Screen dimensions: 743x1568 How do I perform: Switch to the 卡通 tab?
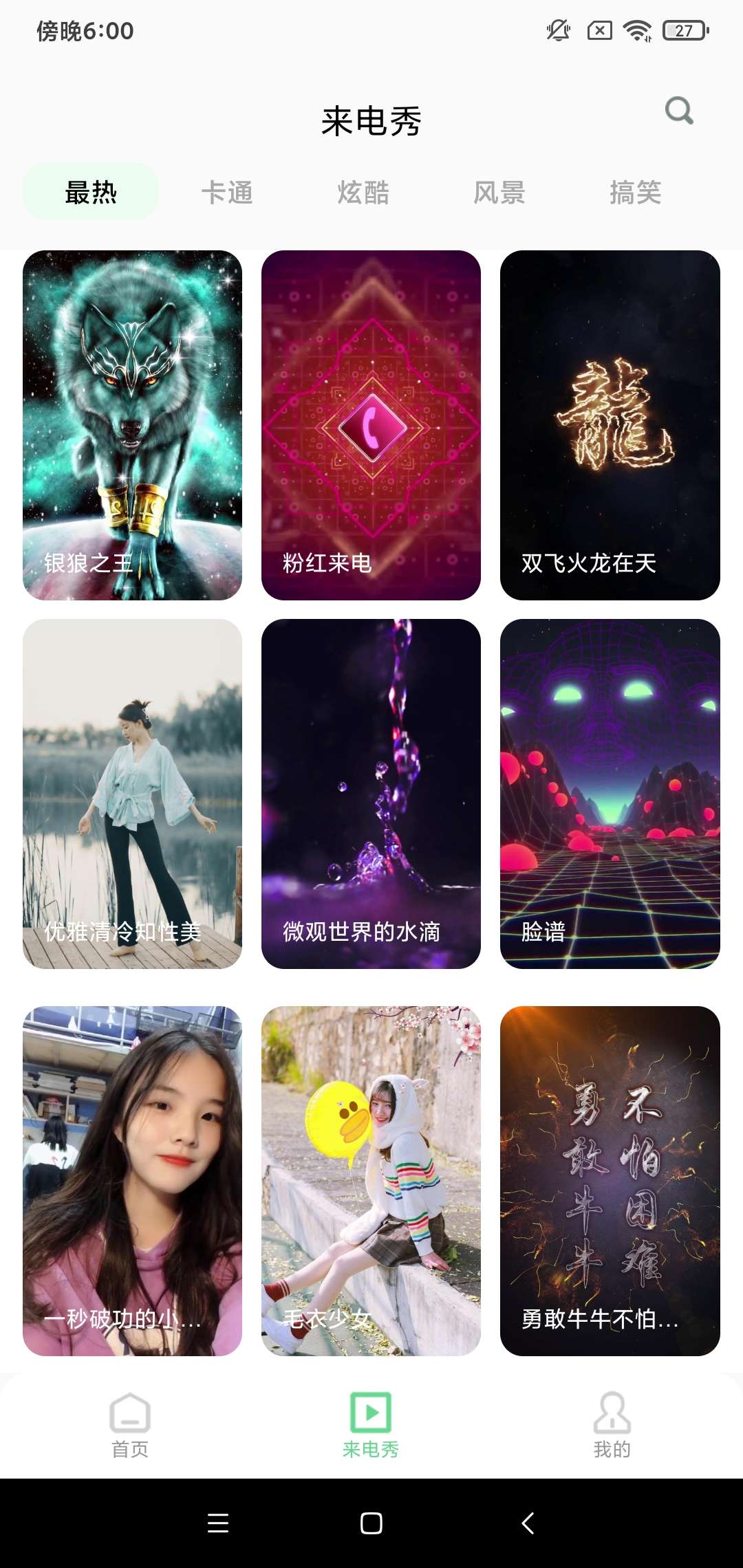click(x=227, y=192)
